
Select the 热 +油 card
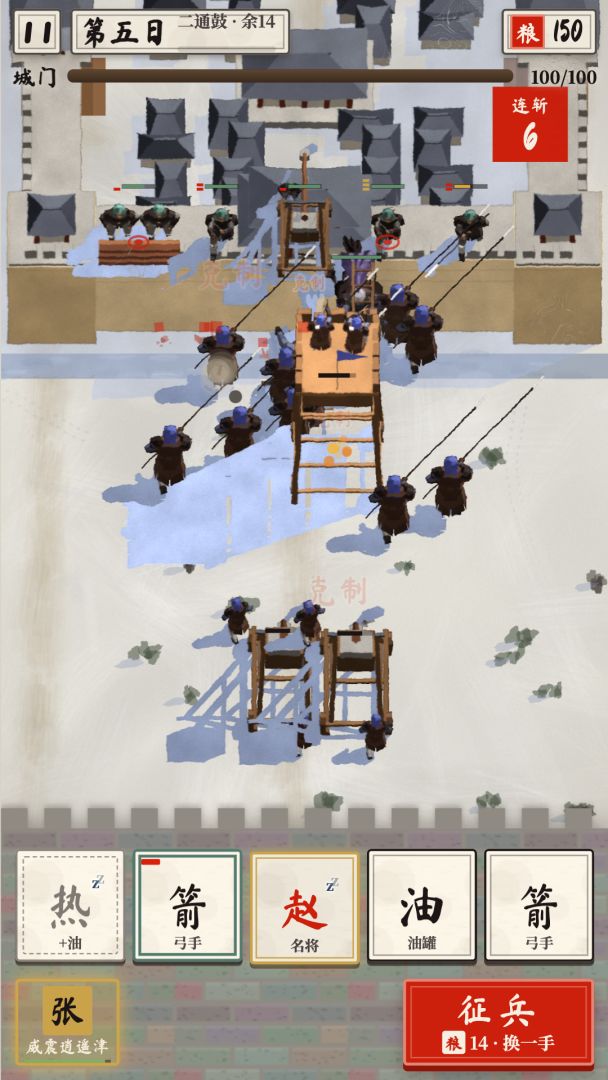[70, 905]
